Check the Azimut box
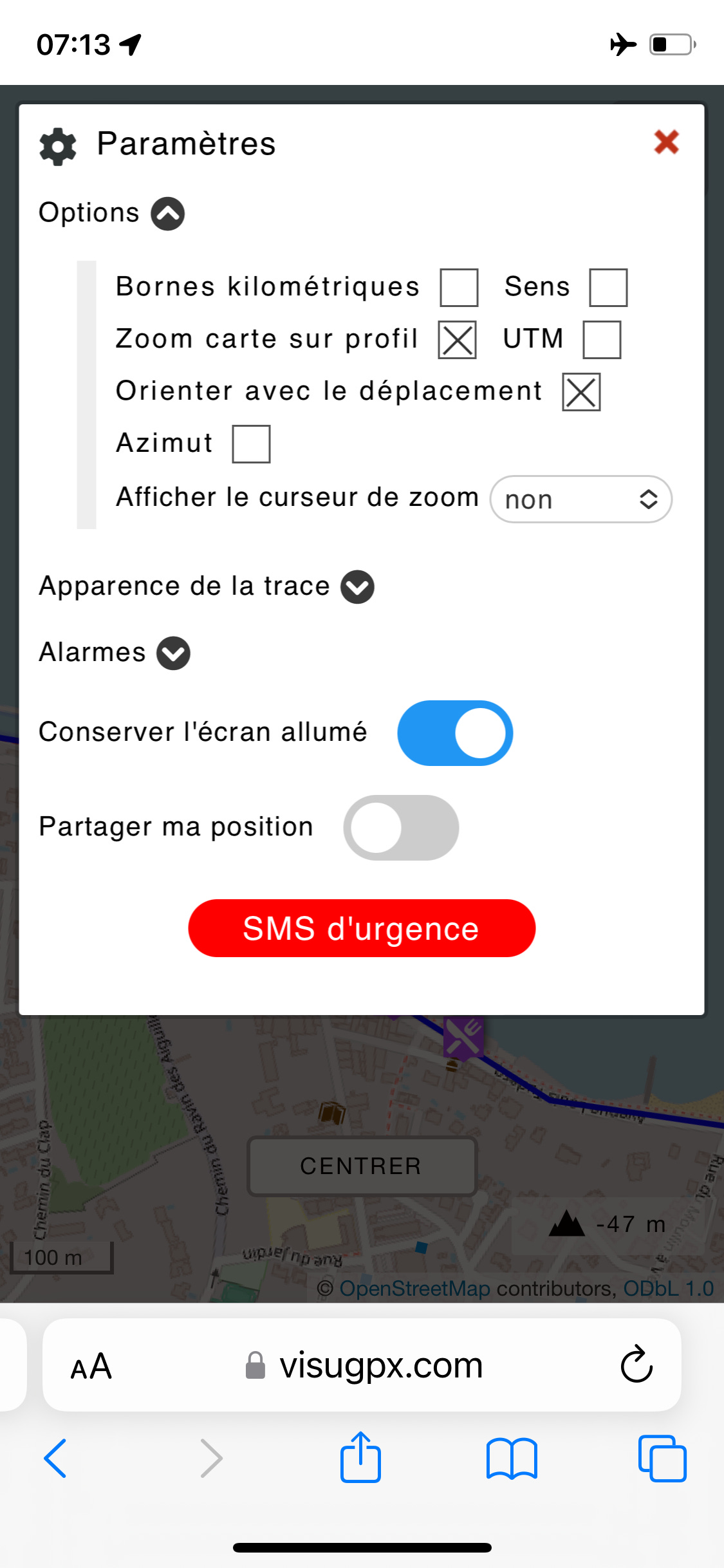This screenshot has width=724, height=1568. click(251, 444)
